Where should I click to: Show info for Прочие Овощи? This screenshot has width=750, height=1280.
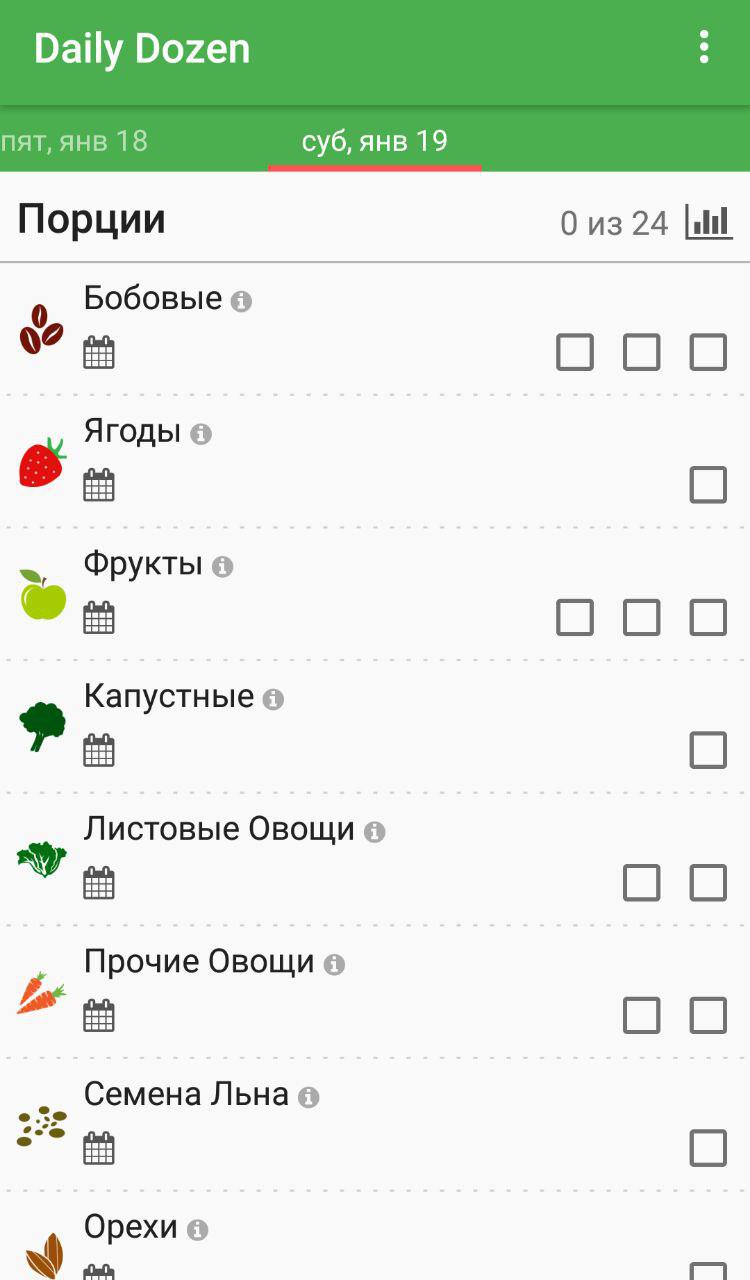[x=335, y=965]
